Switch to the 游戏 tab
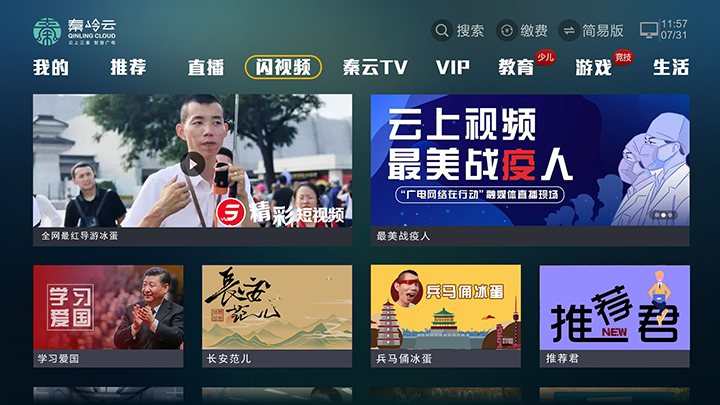Viewport: 720px width, 405px height. [x=594, y=68]
